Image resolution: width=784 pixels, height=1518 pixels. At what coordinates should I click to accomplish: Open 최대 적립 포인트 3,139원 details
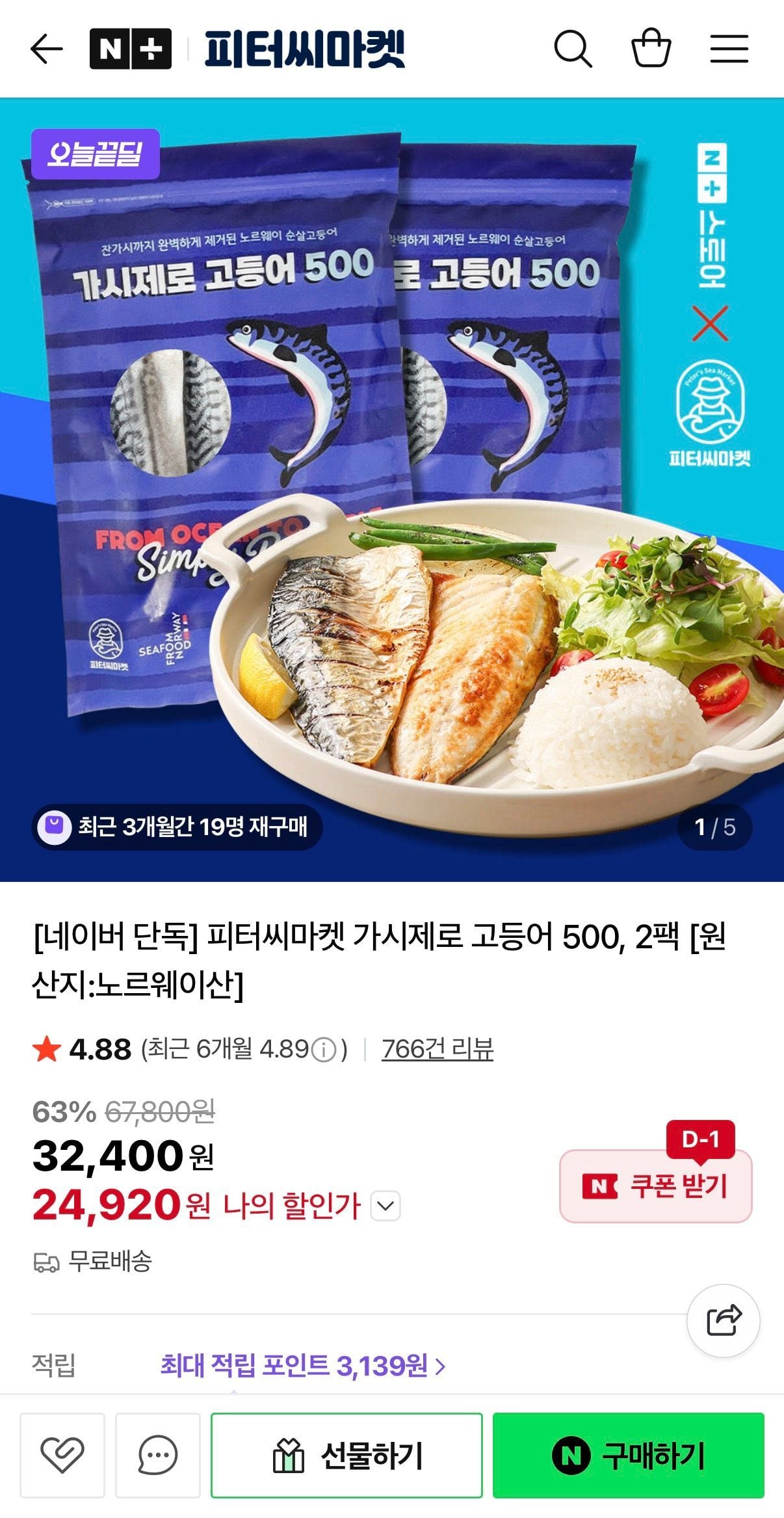(x=303, y=1365)
